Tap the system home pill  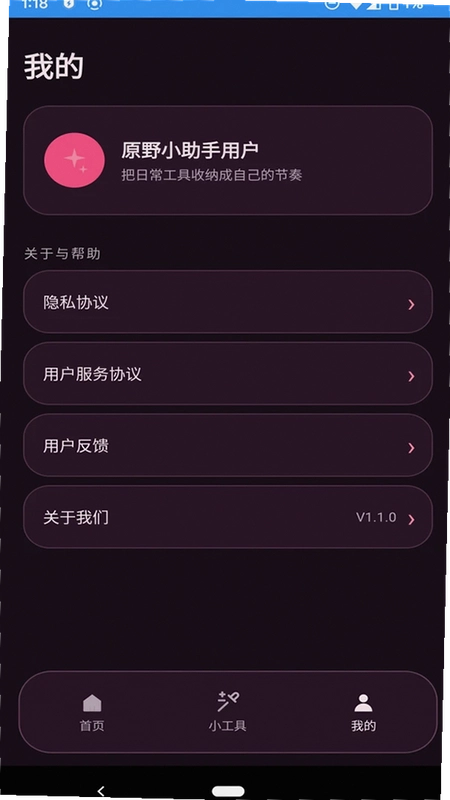(x=228, y=791)
